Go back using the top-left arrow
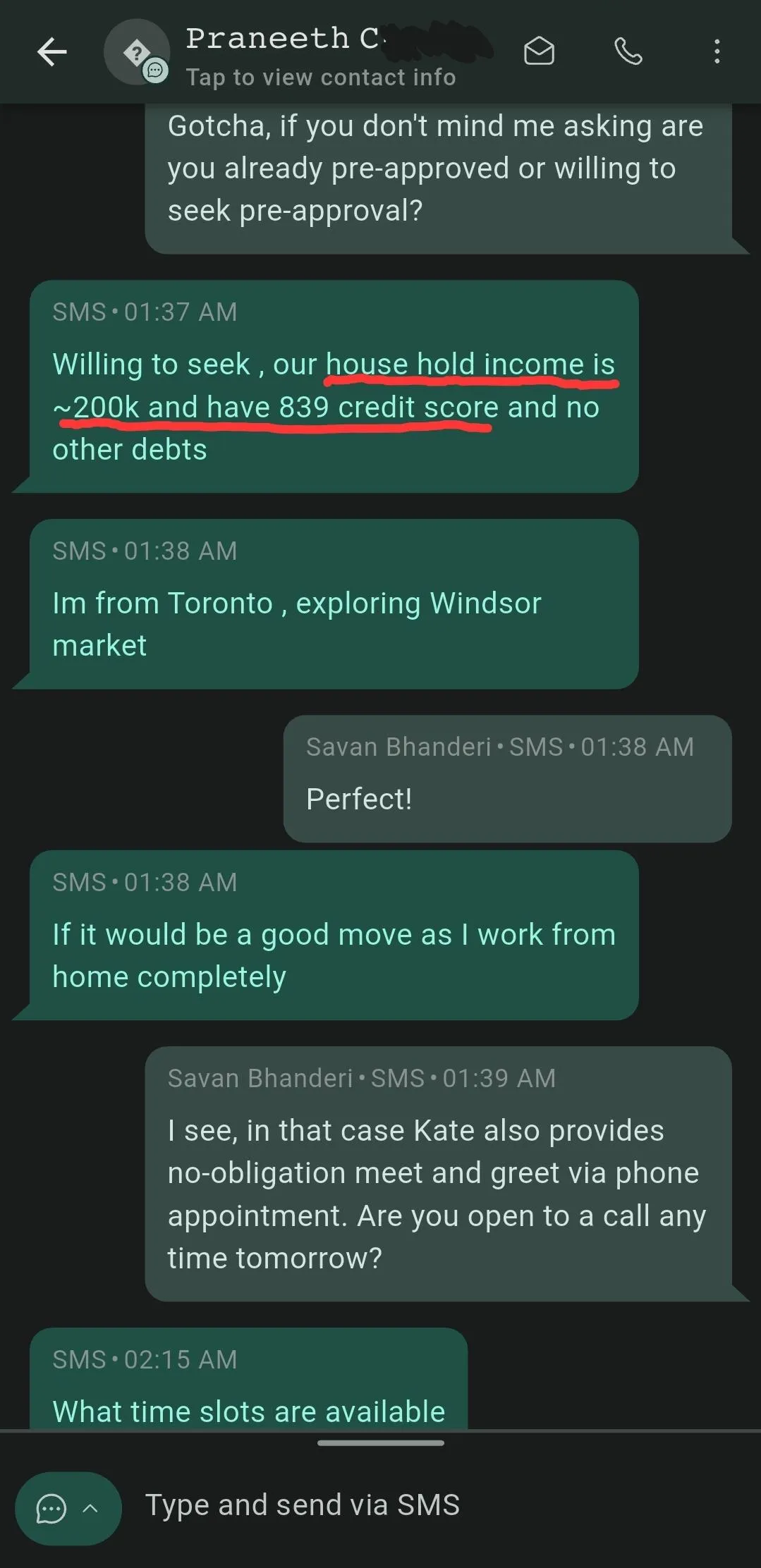This screenshot has width=761, height=1568. pos(51,51)
